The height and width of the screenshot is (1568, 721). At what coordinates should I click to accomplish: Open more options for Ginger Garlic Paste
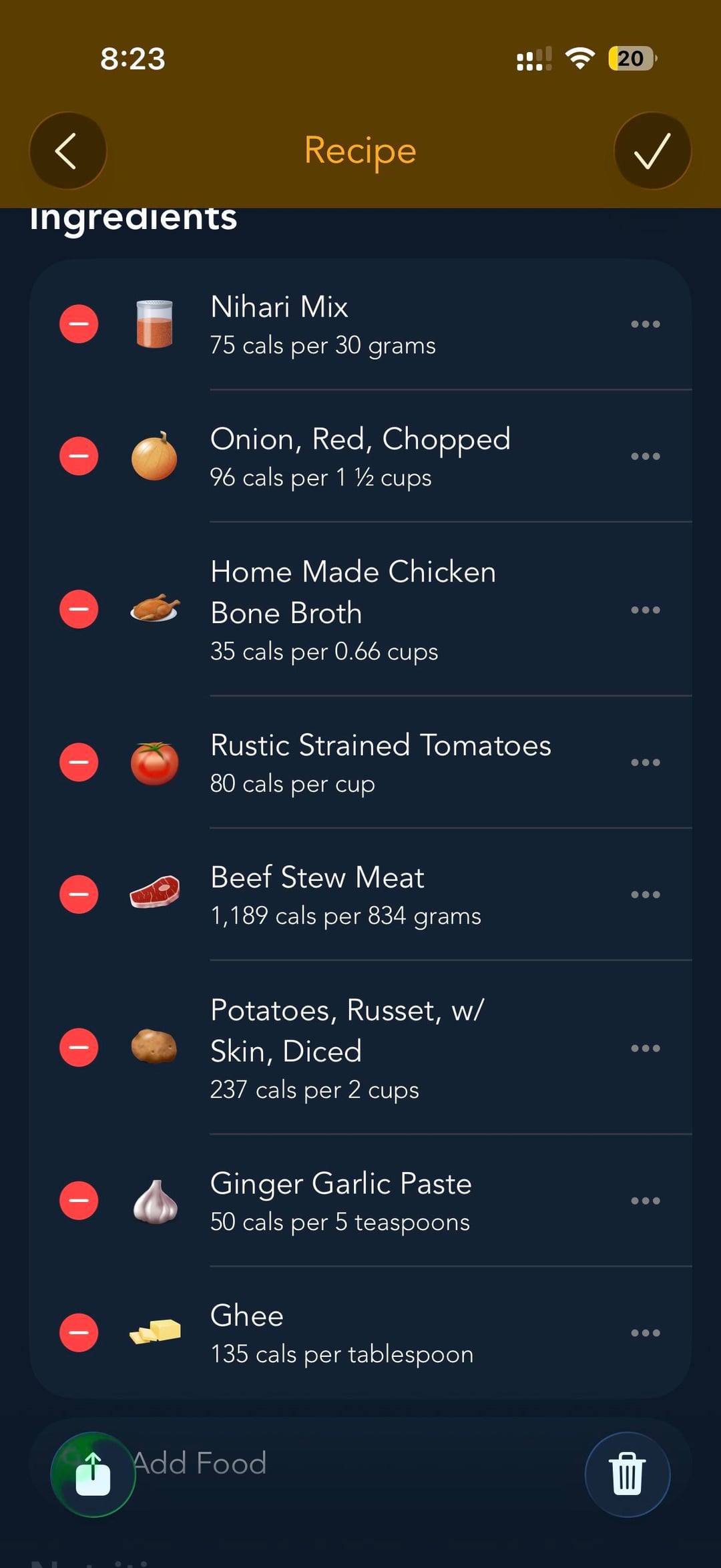646,1200
